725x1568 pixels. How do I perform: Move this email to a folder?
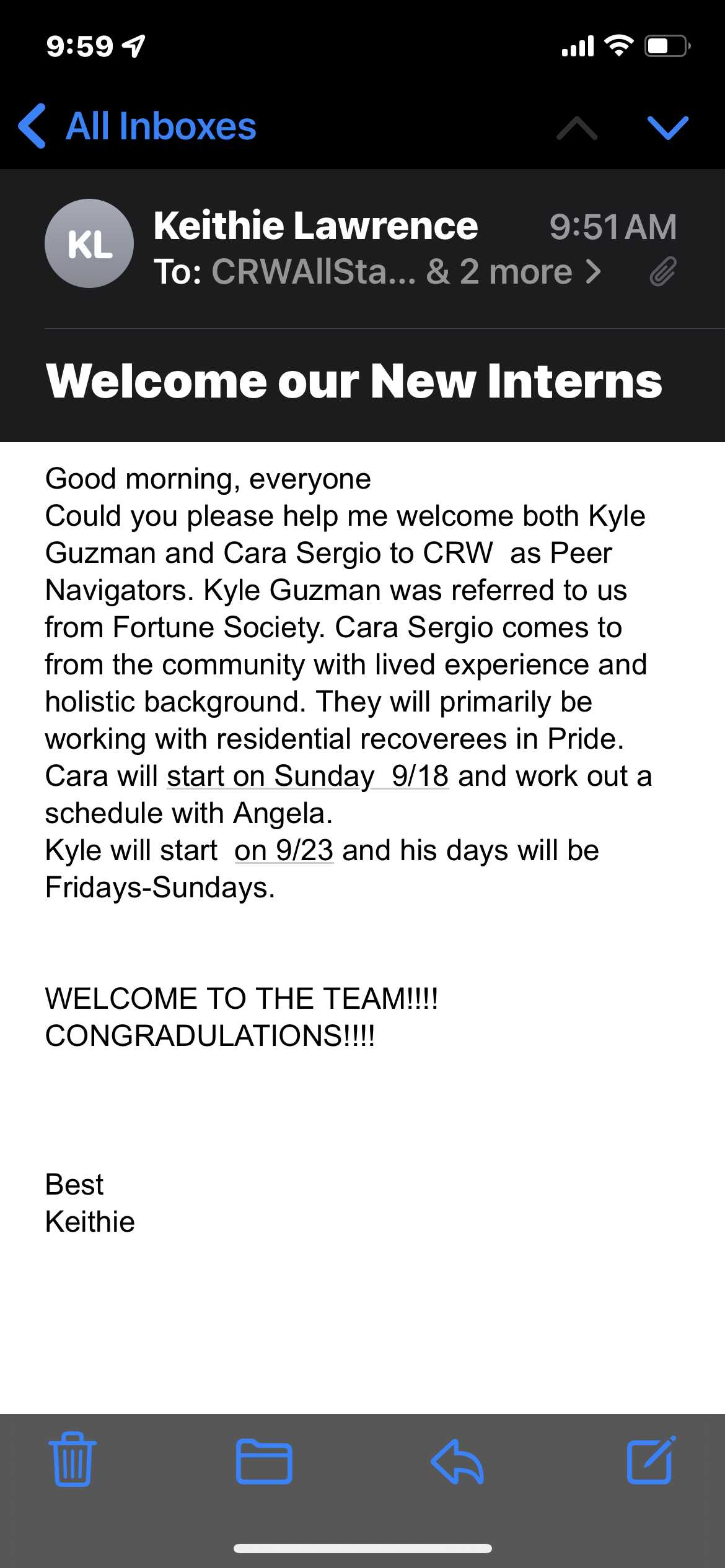coord(264,1461)
